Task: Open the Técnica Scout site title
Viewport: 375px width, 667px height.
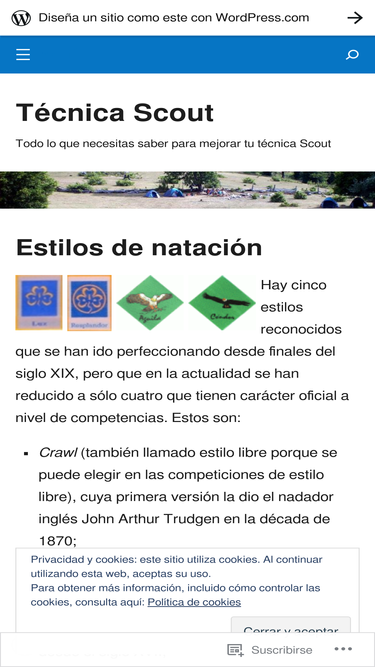Action: pos(115,113)
